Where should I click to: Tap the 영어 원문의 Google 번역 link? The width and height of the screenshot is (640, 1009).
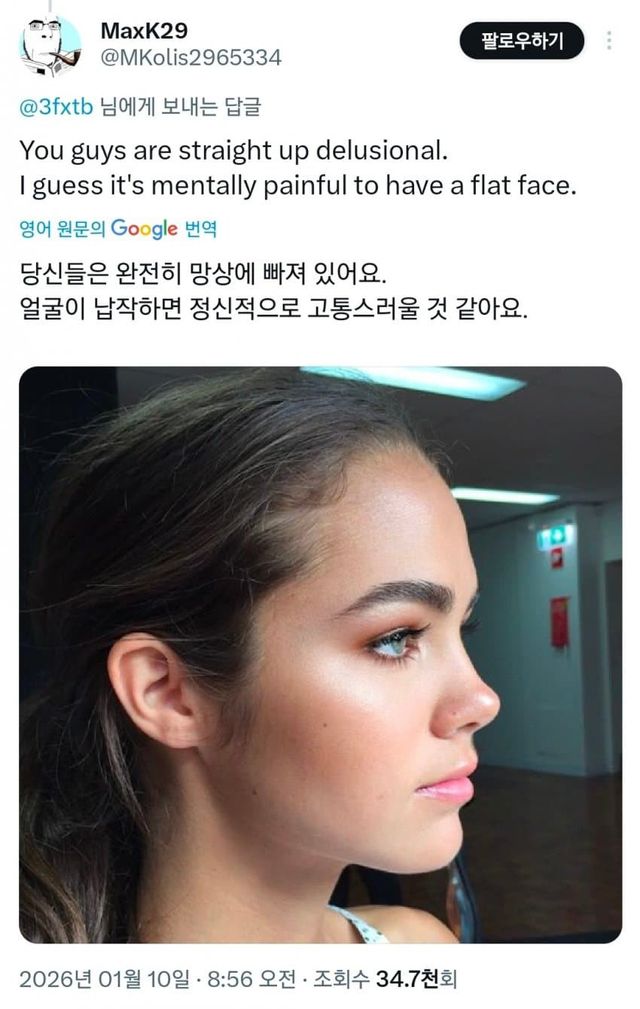pyautogui.click(x=118, y=228)
